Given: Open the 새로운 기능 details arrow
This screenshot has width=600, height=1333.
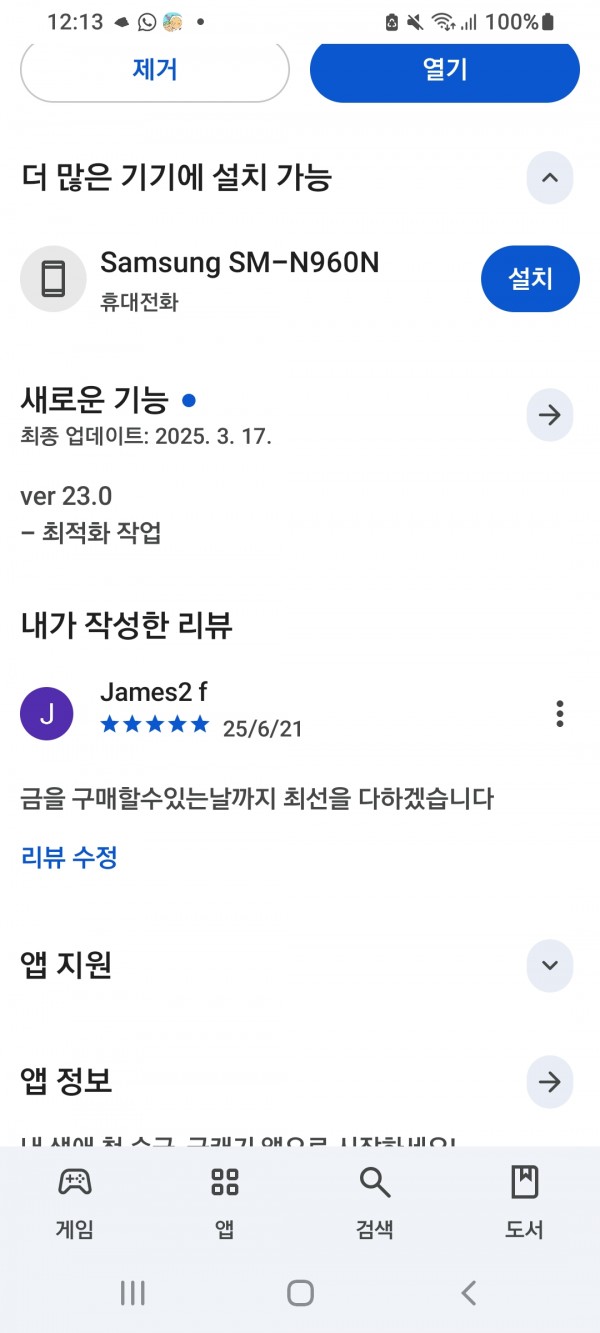Looking at the screenshot, I should click(x=550, y=415).
